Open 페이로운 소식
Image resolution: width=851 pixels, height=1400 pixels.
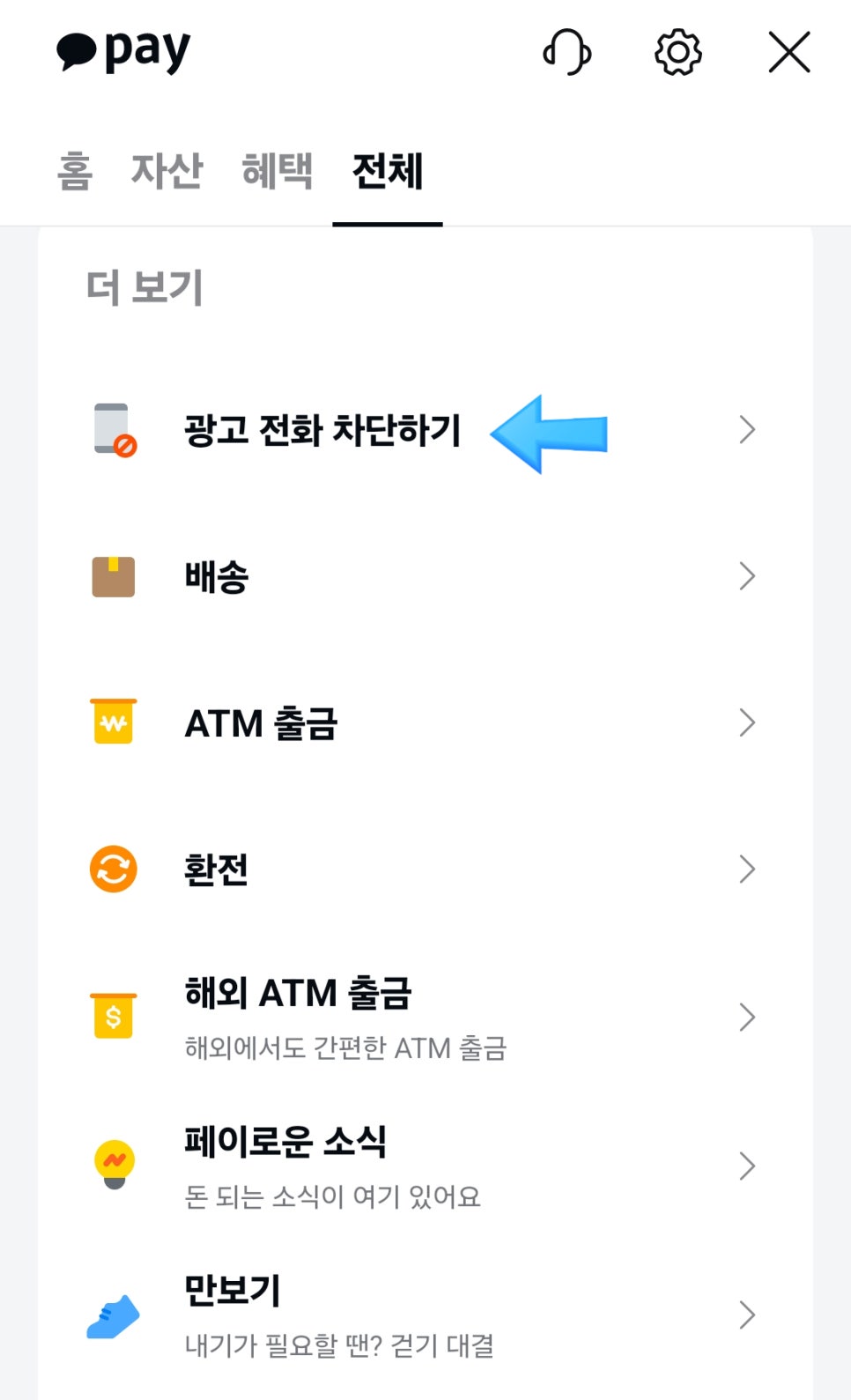(425, 1166)
